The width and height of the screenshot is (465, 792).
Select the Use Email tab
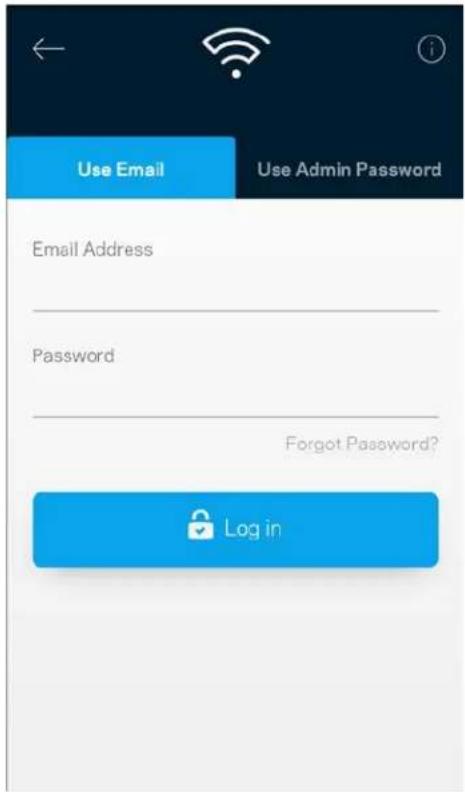(x=121, y=168)
